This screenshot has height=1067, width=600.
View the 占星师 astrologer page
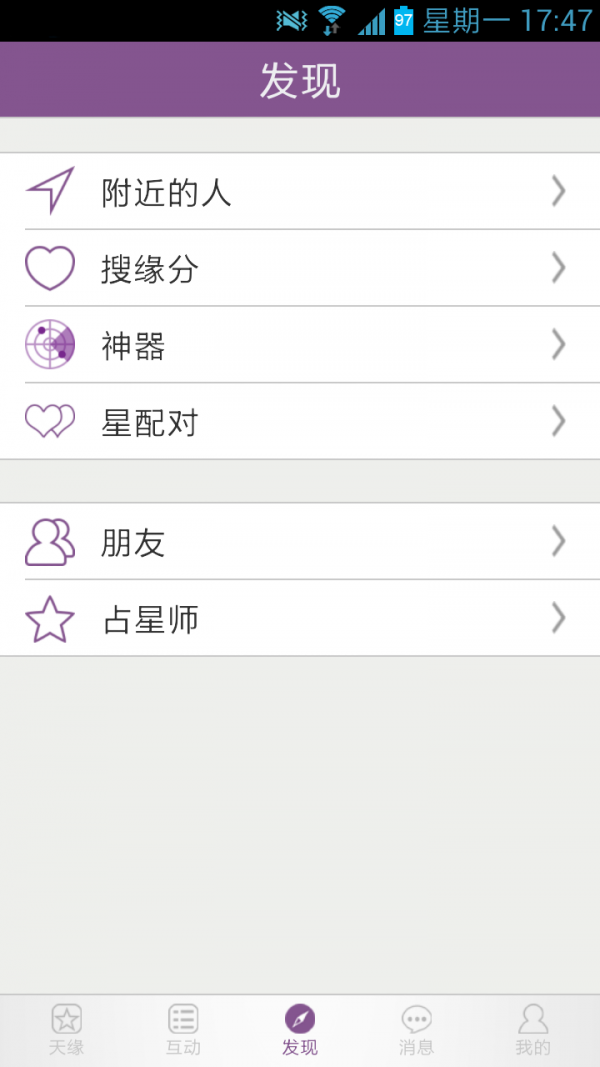(x=300, y=619)
